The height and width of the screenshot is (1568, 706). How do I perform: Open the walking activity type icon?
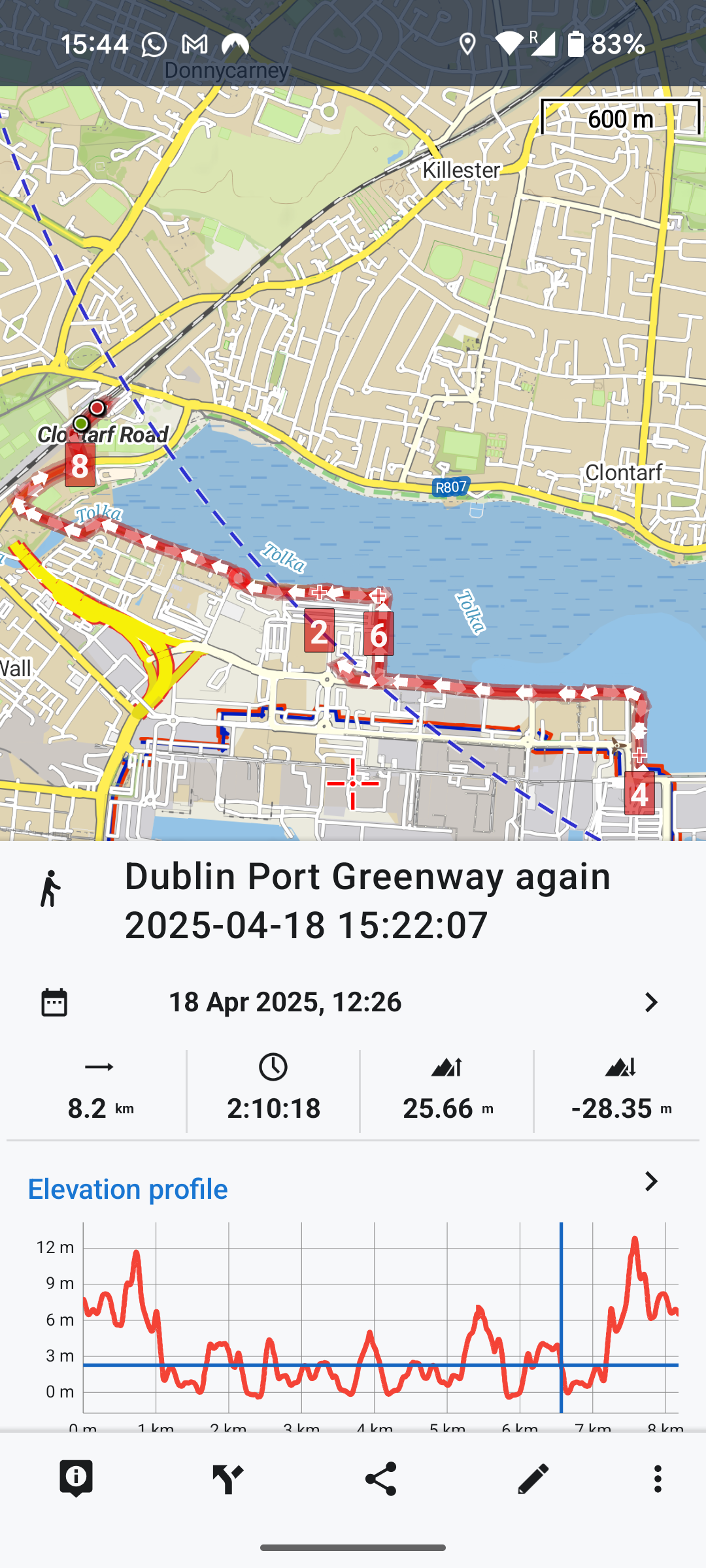coord(51,889)
